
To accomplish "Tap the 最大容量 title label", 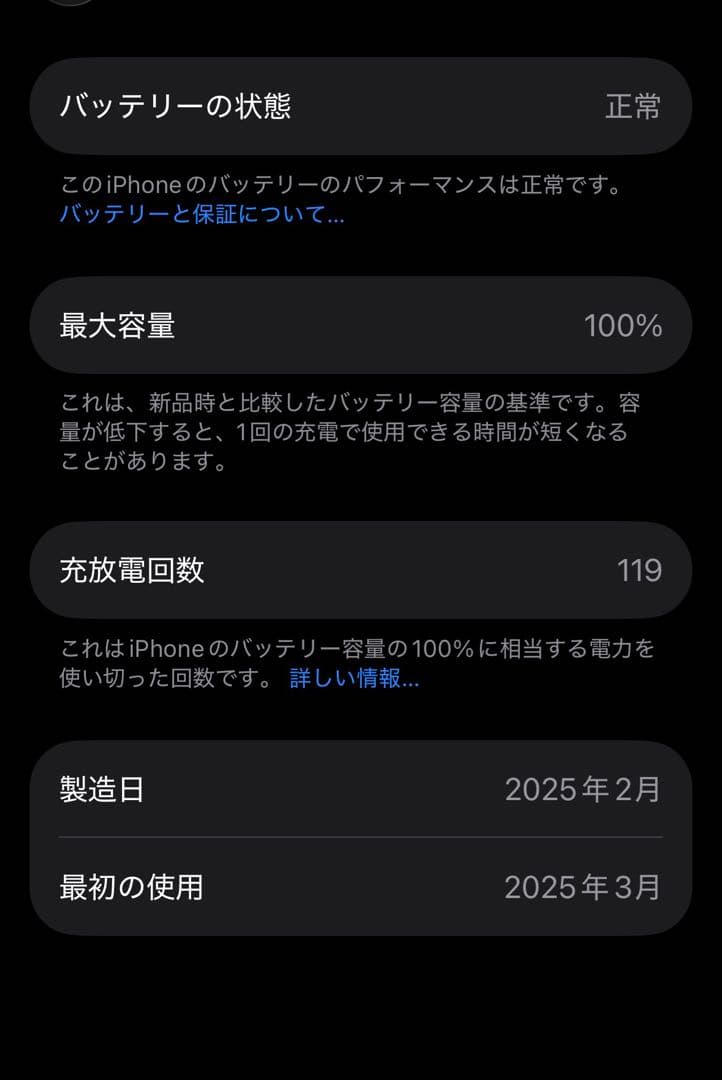I will coord(117,325).
